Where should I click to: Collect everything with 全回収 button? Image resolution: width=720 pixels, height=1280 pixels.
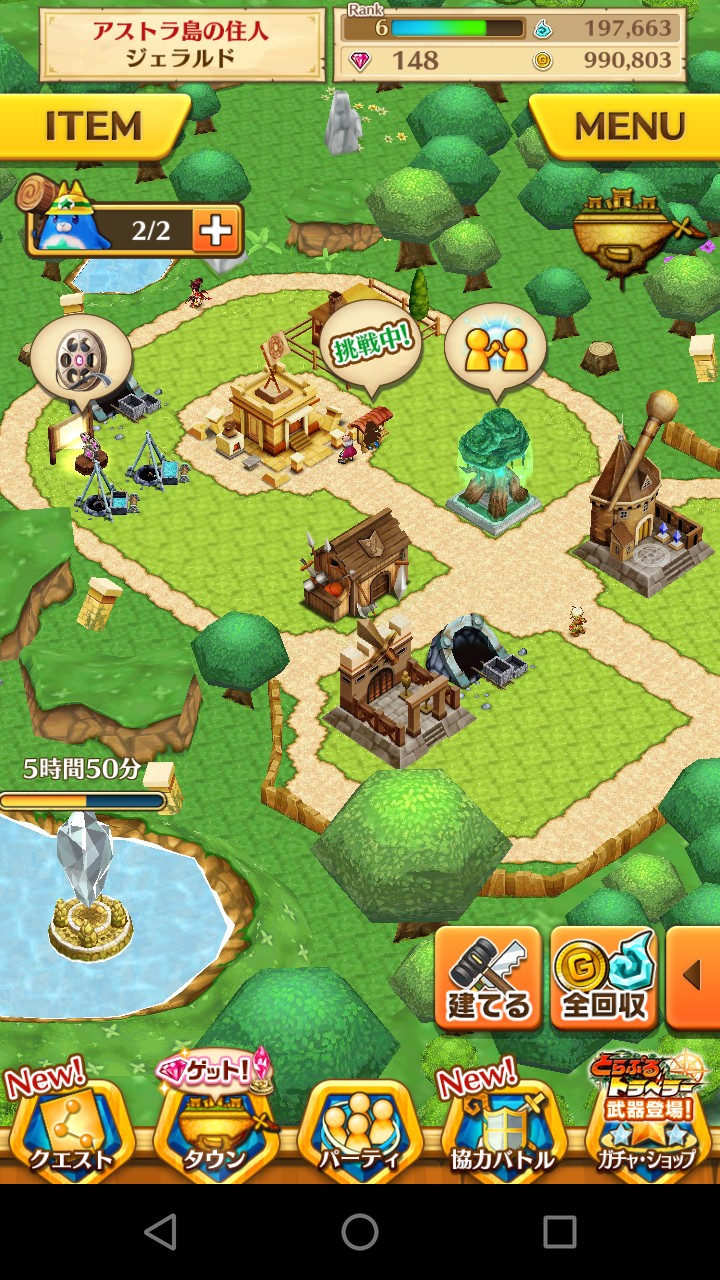point(604,978)
